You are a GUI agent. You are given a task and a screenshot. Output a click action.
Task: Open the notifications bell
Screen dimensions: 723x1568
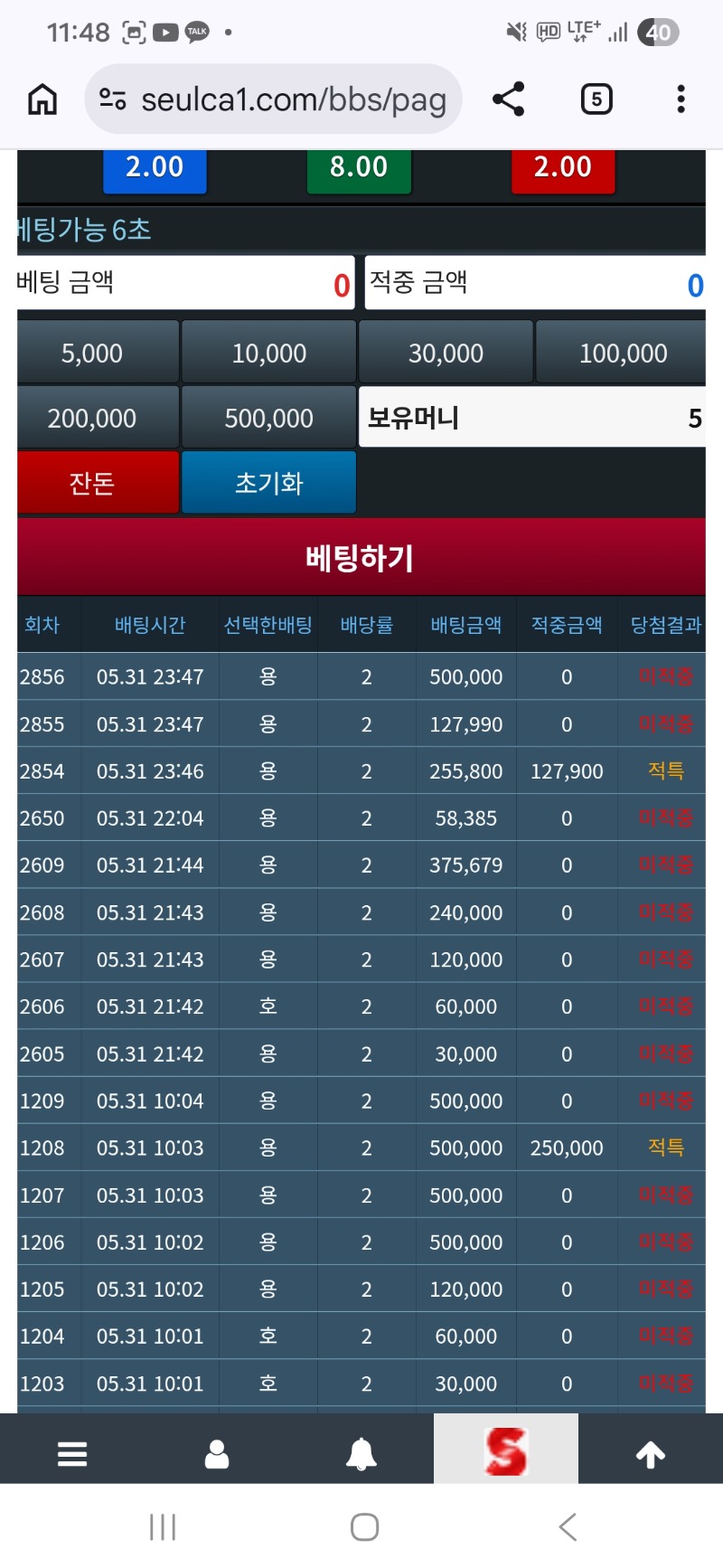point(361,1454)
